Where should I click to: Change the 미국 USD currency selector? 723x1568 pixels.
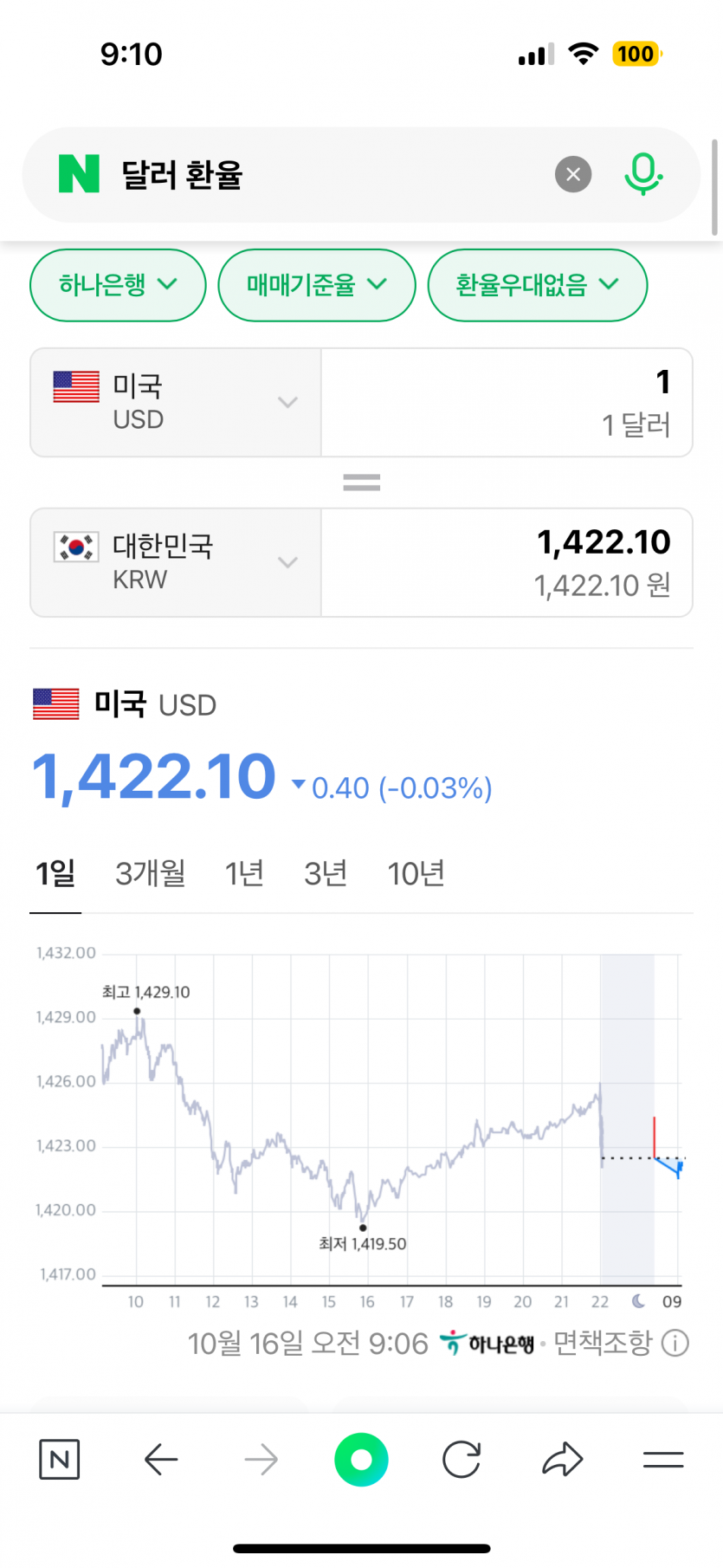coord(176,402)
